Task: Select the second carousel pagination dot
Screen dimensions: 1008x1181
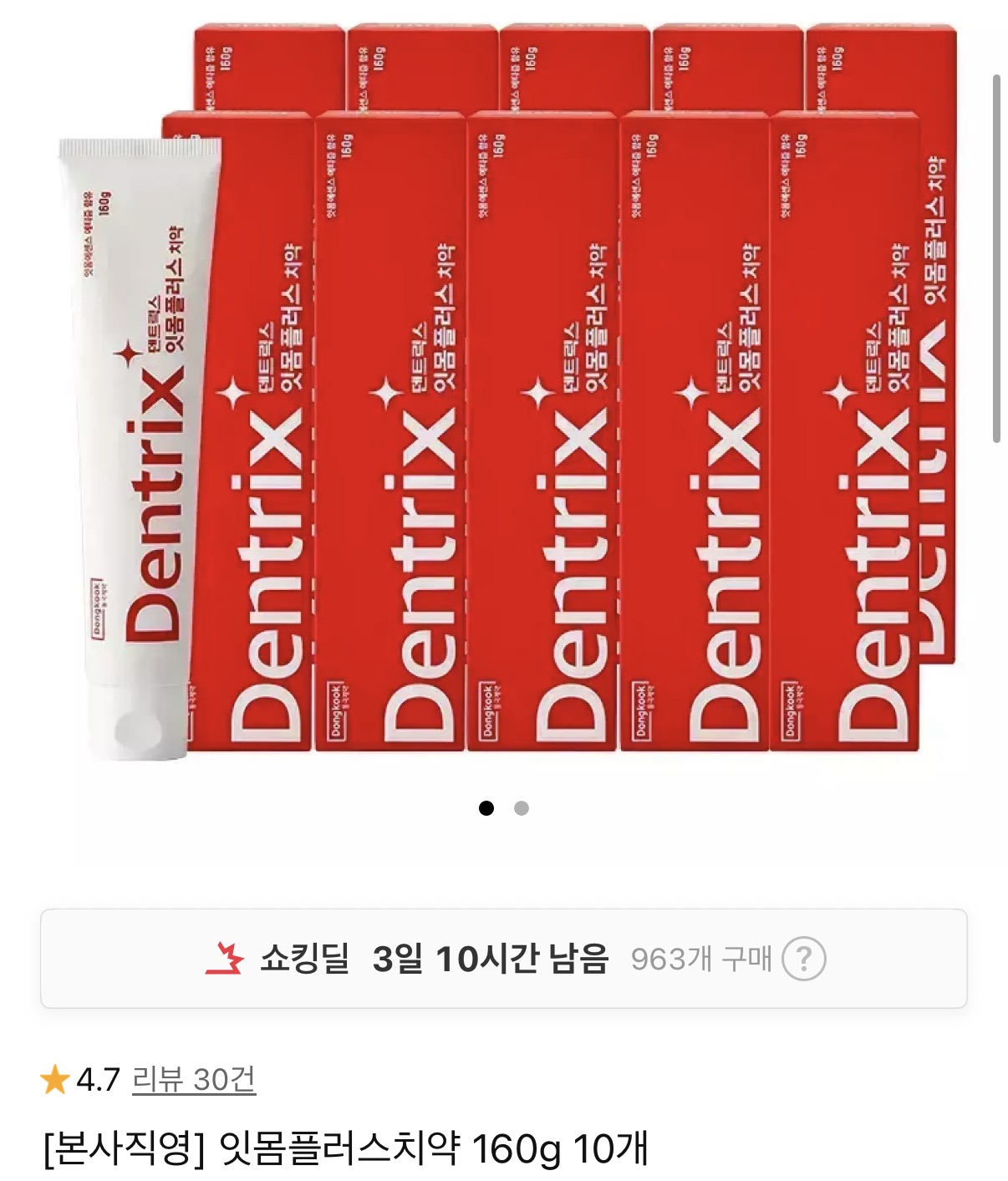Action: point(522,807)
